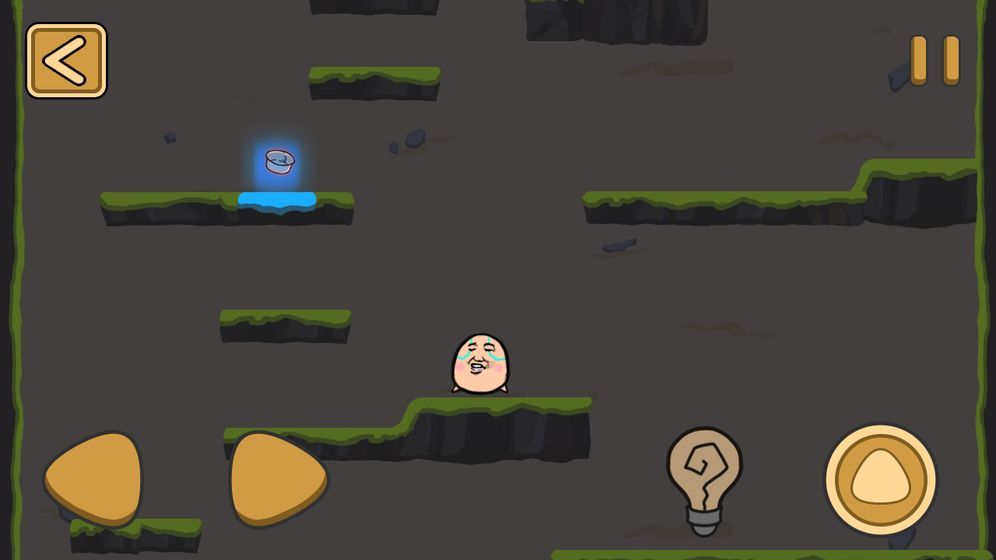This screenshot has height=560, width=996.
Task: Open the lightbulb hint
Action: (704, 478)
